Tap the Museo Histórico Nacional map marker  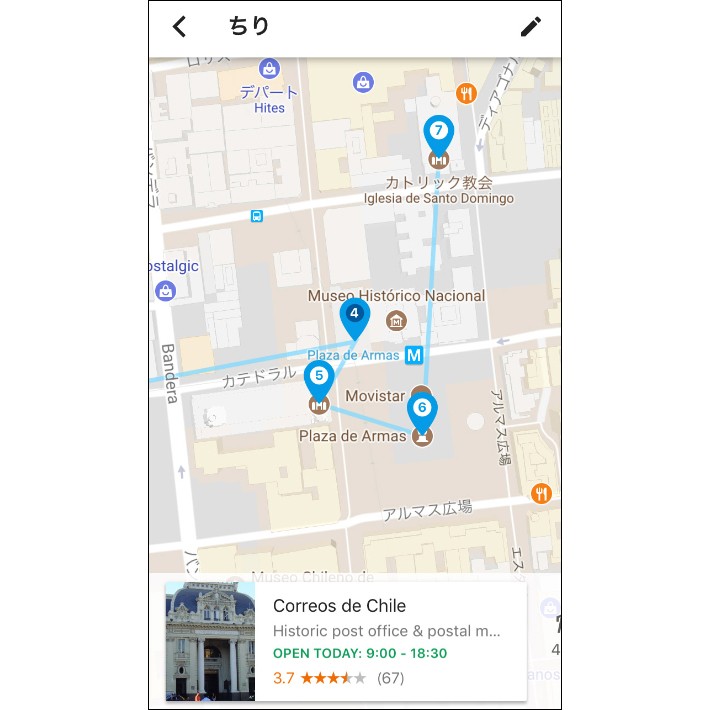pos(397,321)
